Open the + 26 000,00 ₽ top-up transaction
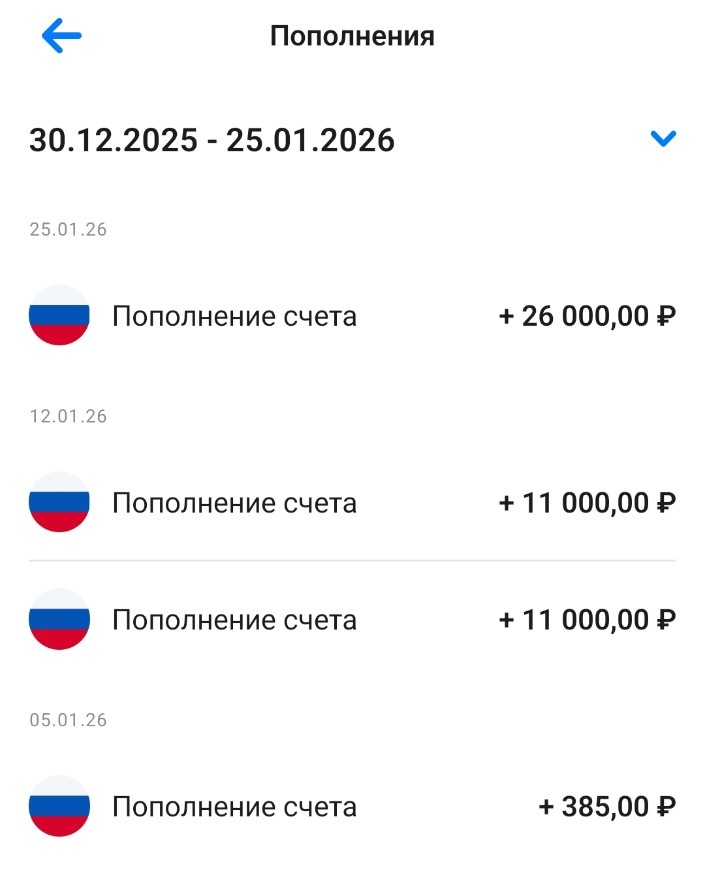 click(x=352, y=317)
